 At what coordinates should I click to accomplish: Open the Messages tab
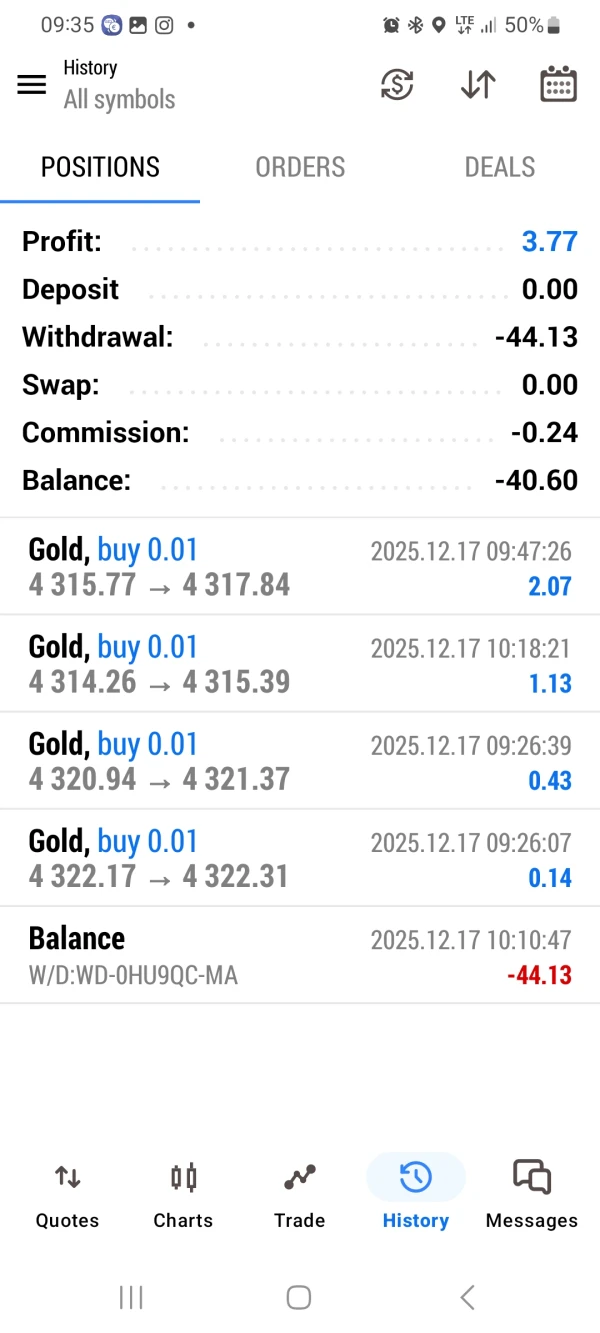coord(531,1194)
